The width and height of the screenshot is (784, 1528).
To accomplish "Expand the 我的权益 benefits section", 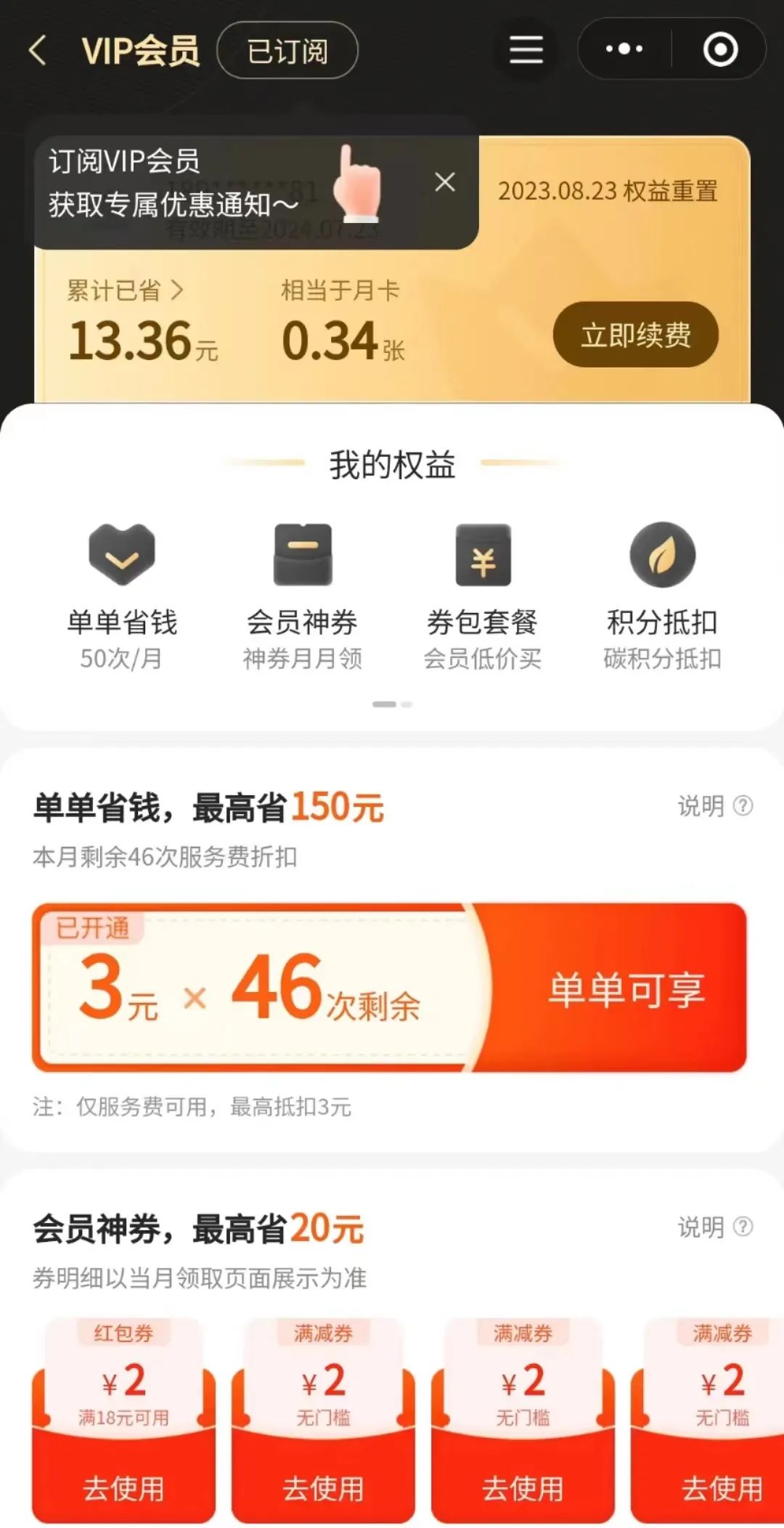I will click(x=392, y=467).
